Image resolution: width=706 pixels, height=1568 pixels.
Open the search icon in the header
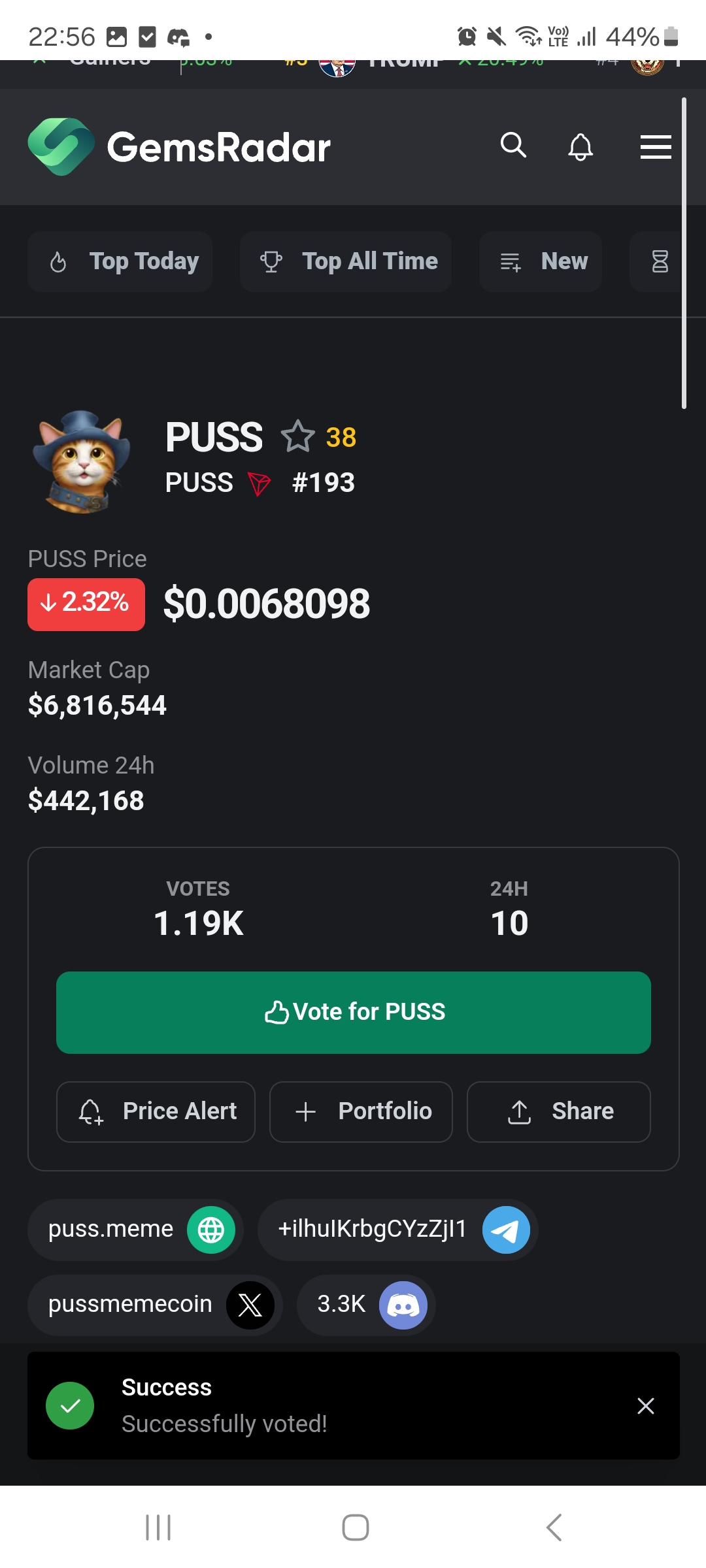[x=513, y=145]
